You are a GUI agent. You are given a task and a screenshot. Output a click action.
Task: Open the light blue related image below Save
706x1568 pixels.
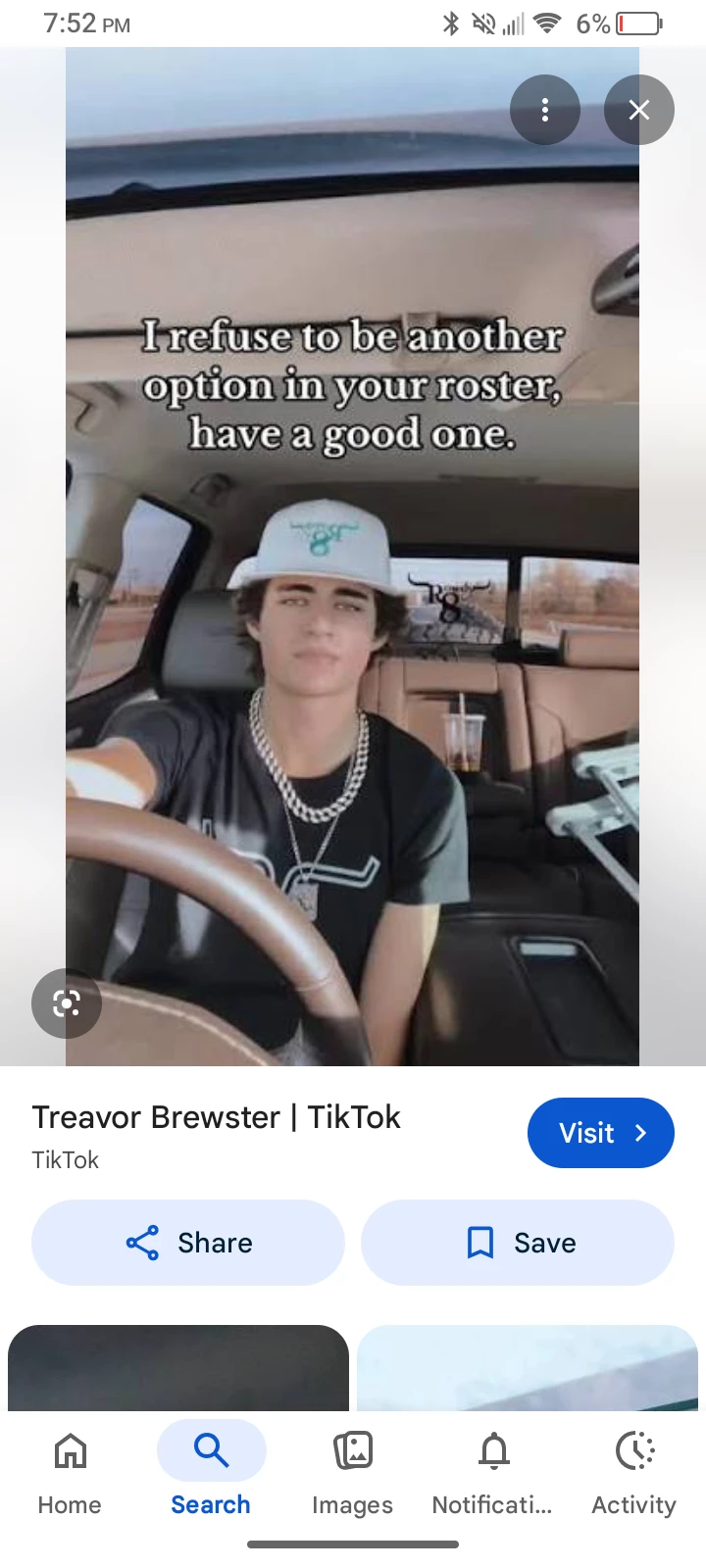528,1368
